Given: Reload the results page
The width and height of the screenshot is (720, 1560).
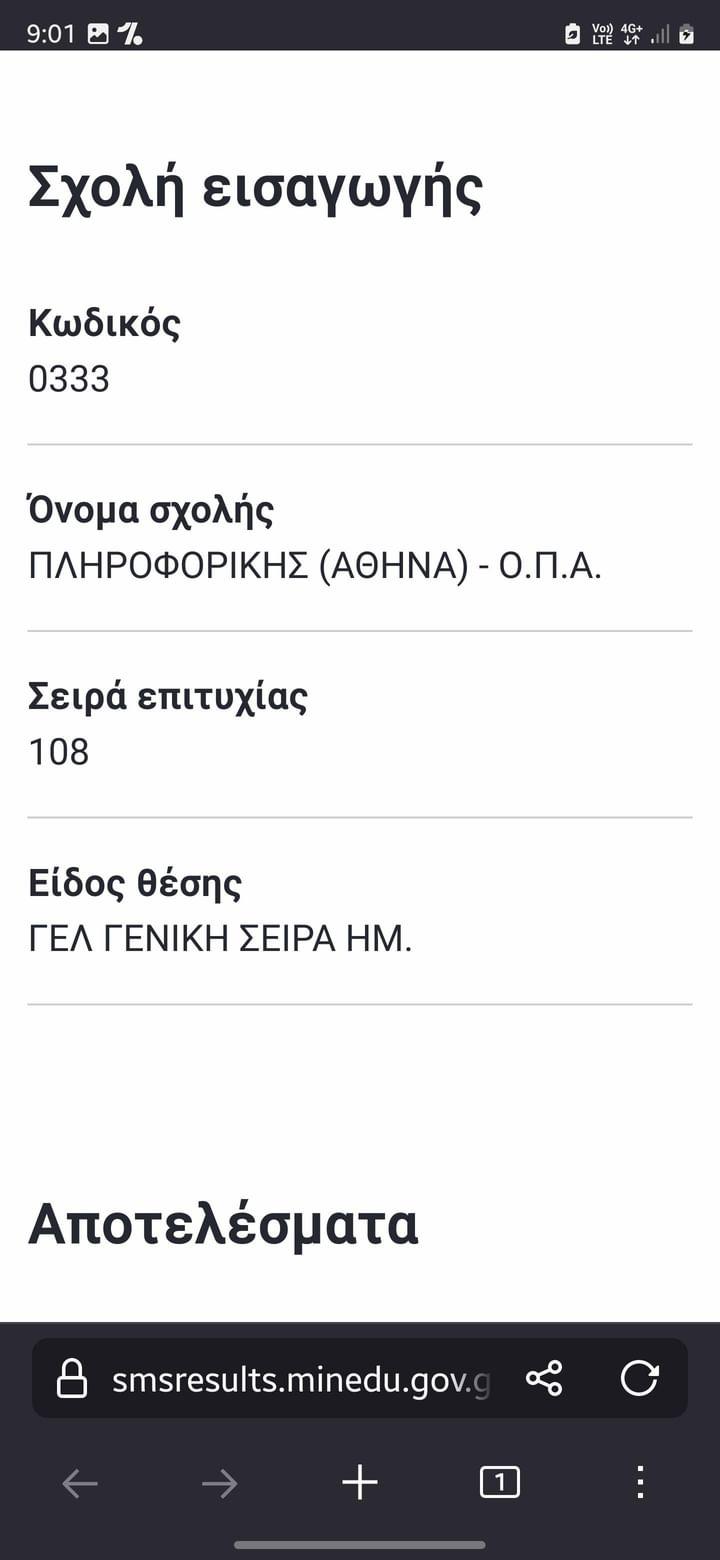Looking at the screenshot, I should tap(639, 1379).
